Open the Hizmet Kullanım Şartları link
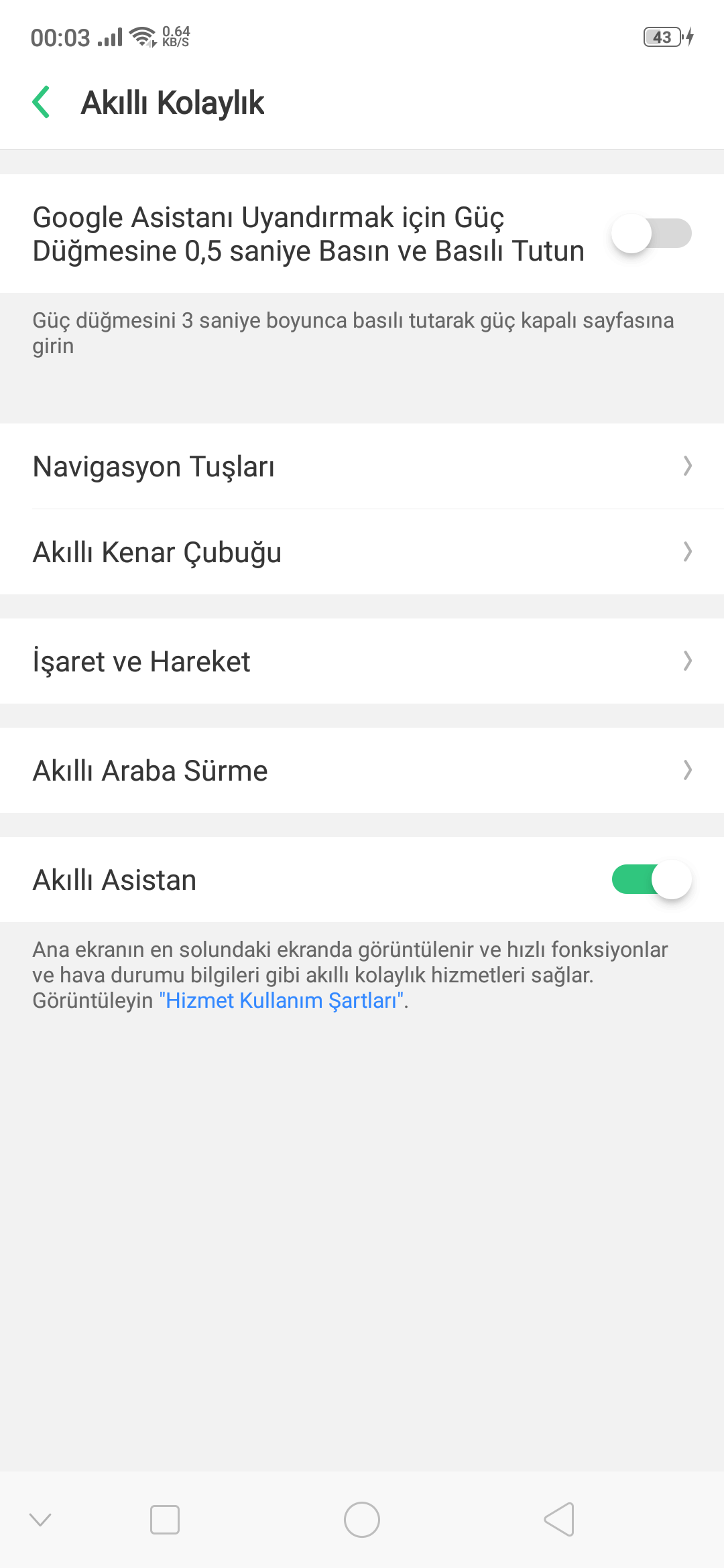 [282, 1000]
